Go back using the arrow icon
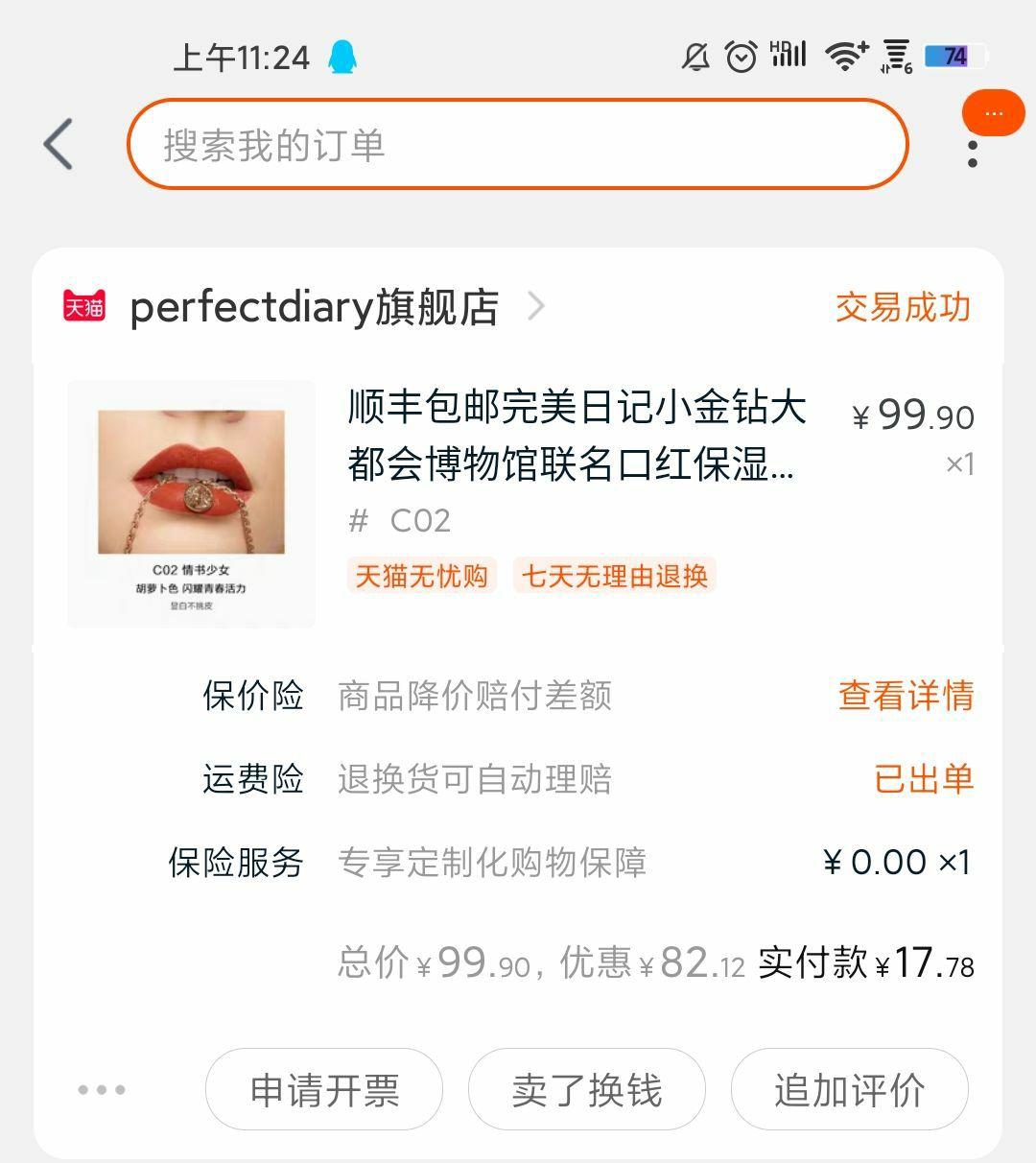Image resolution: width=1036 pixels, height=1163 pixels. (x=59, y=145)
